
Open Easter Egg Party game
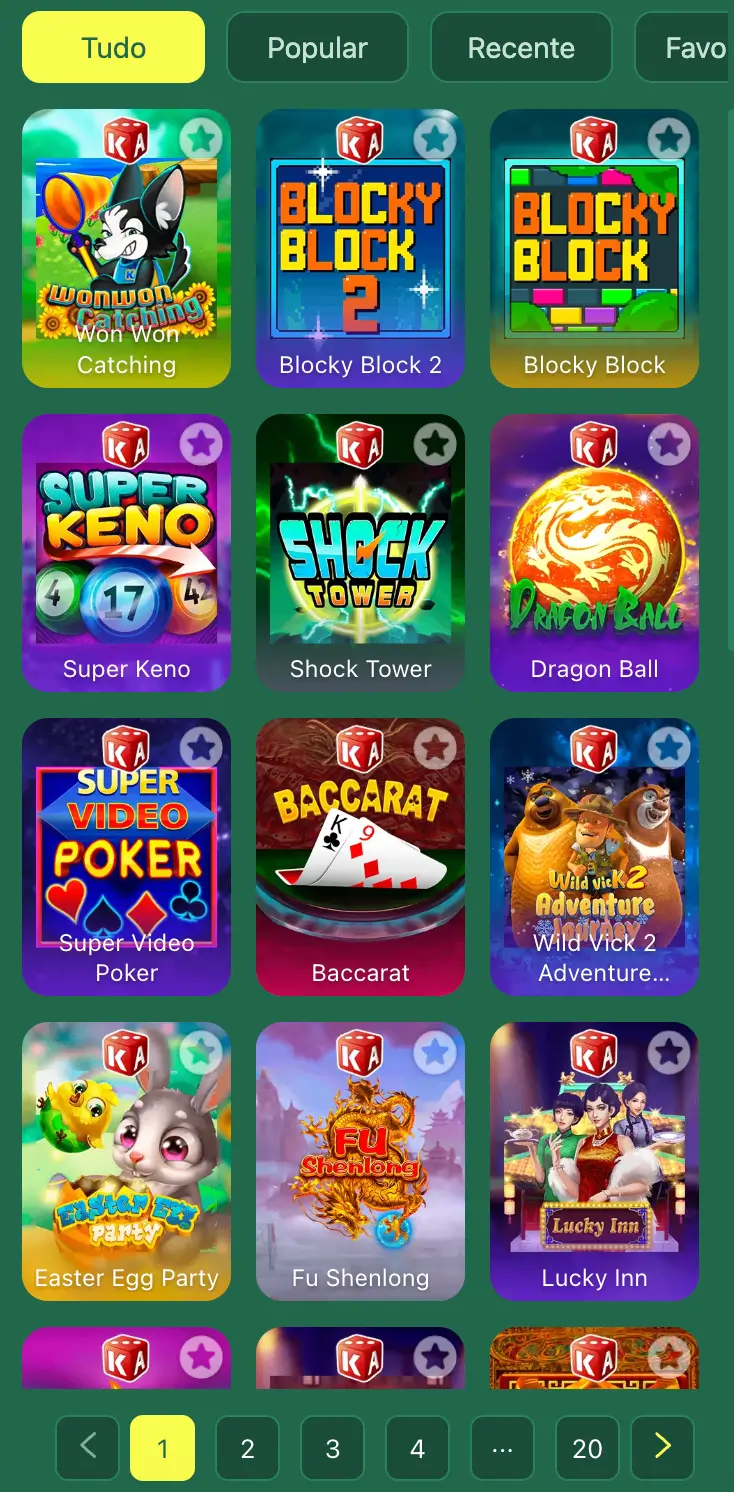[126, 1161]
